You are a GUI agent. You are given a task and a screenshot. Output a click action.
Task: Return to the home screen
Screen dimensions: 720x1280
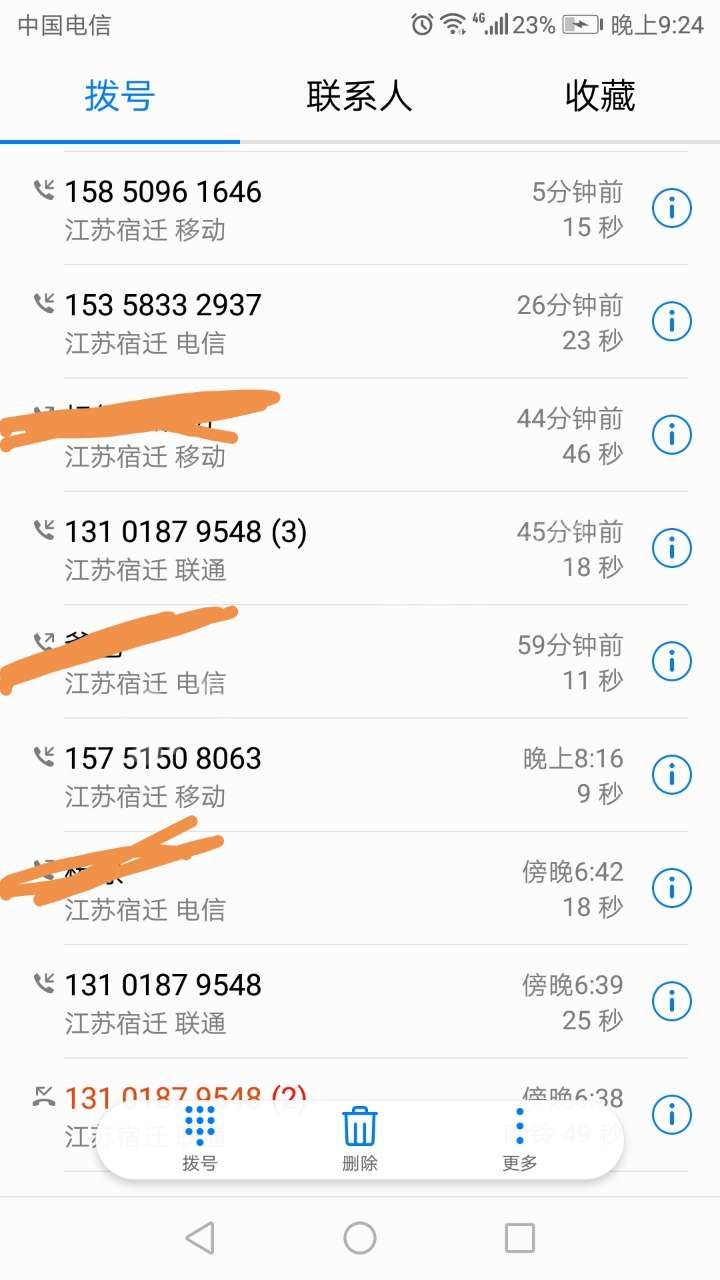click(x=359, y=1238)
